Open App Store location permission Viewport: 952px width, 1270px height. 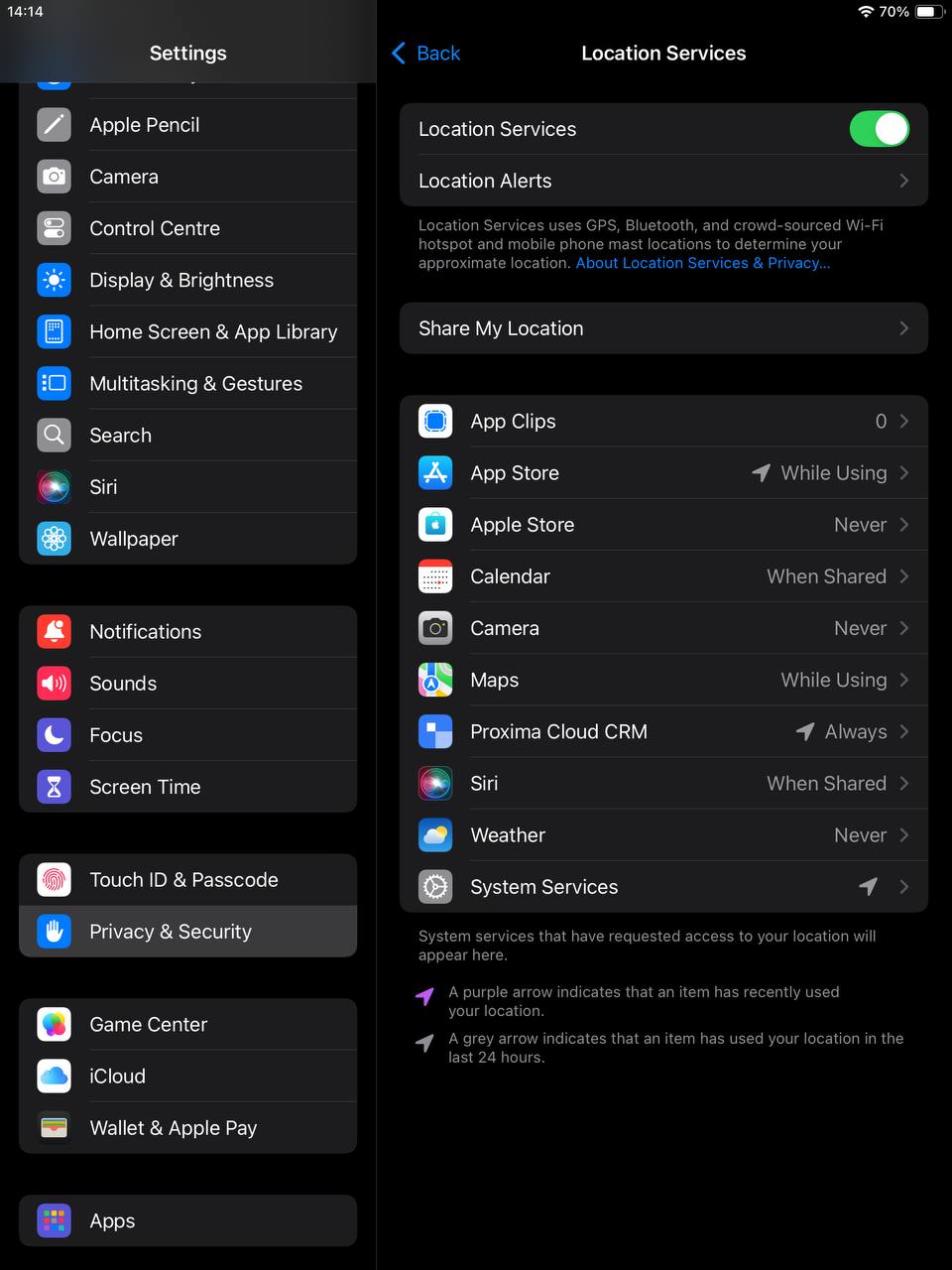point(662,473)
